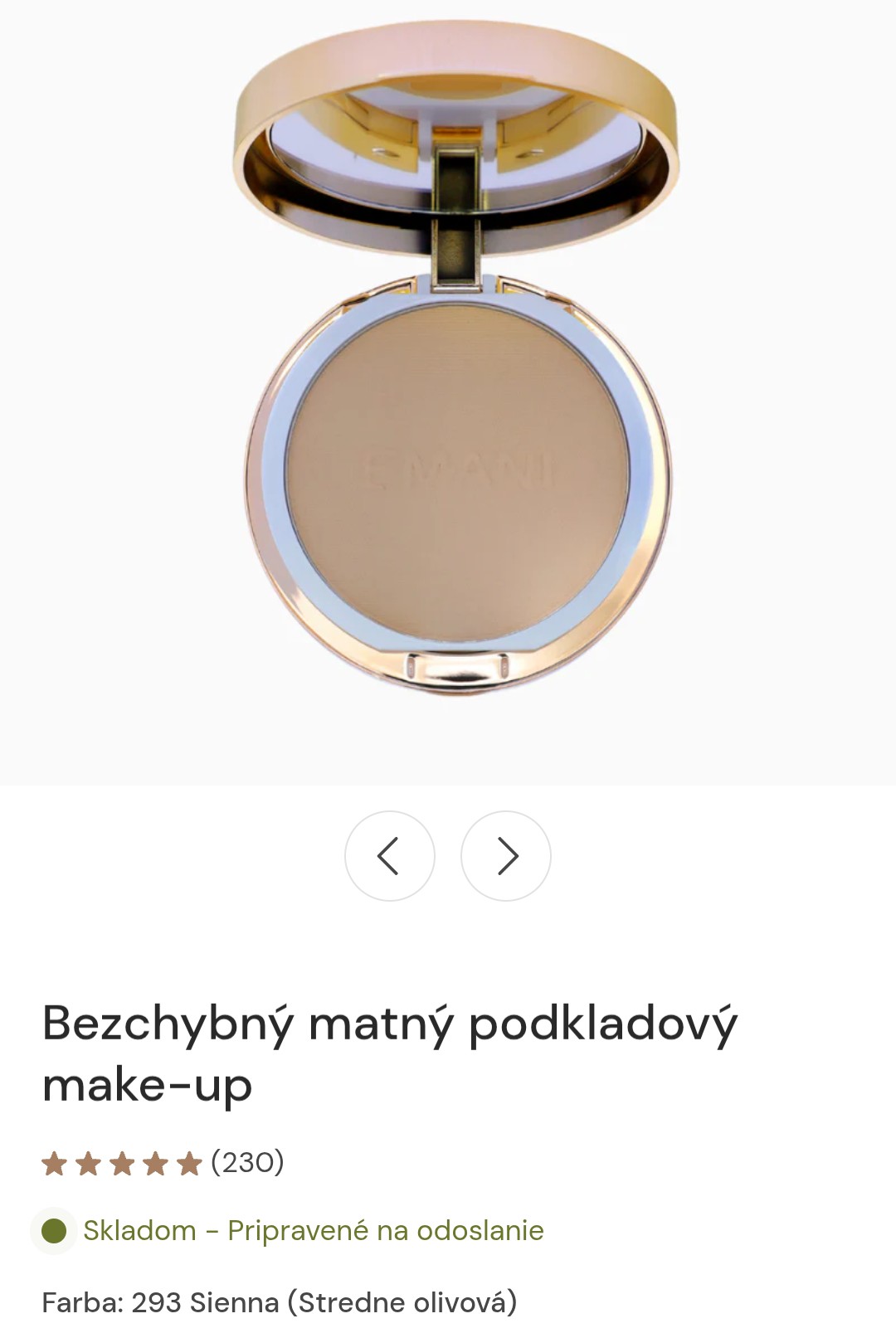This screenshot has width=896, height=1333.
Task: Open the 230 reviews star rating
Action: (x=163, y=1163)
